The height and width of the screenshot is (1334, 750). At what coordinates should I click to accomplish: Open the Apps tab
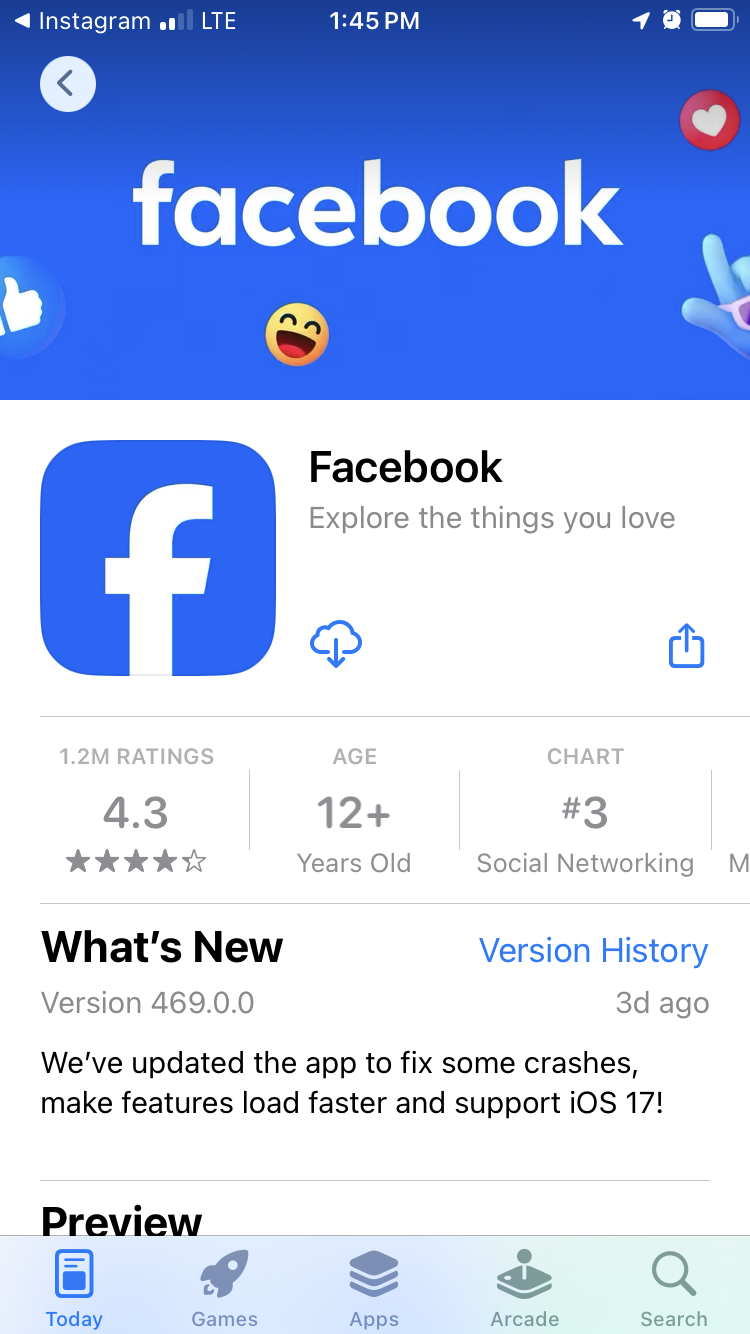[374, 1288]
